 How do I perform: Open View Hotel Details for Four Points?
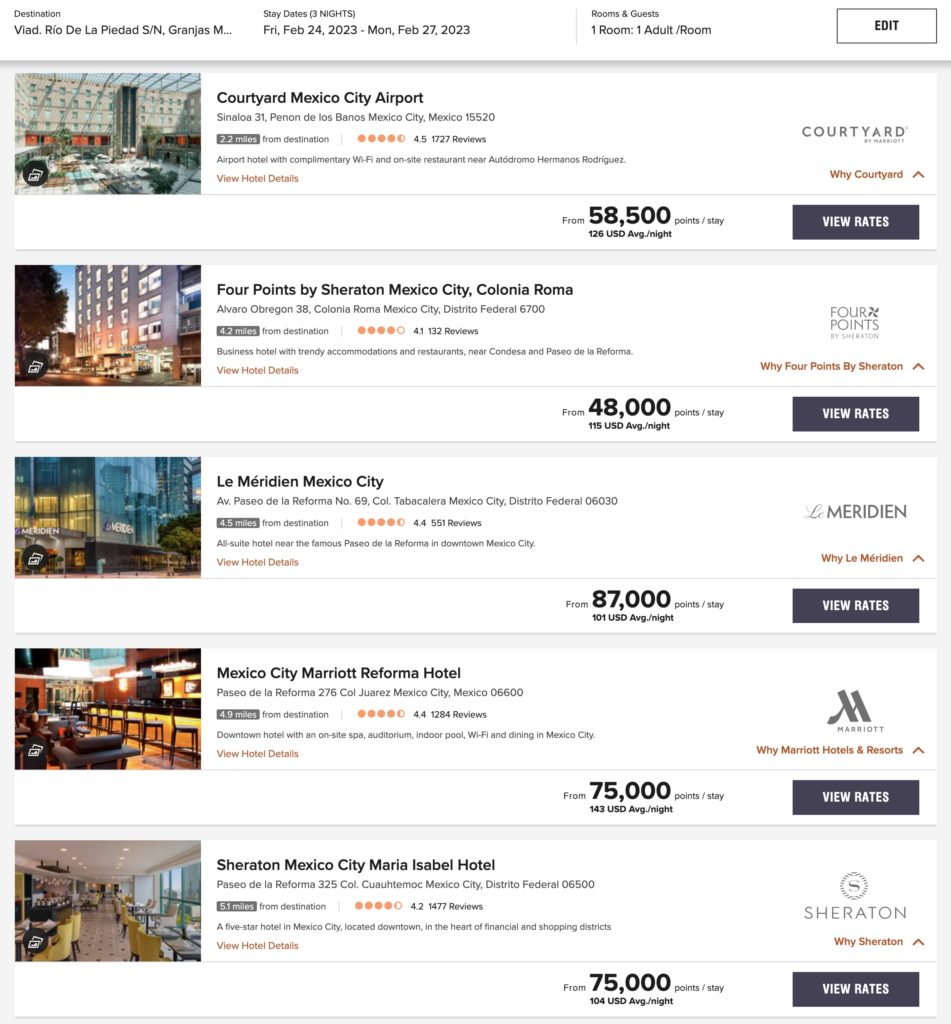pyautogui.click(x=257, y=371)
